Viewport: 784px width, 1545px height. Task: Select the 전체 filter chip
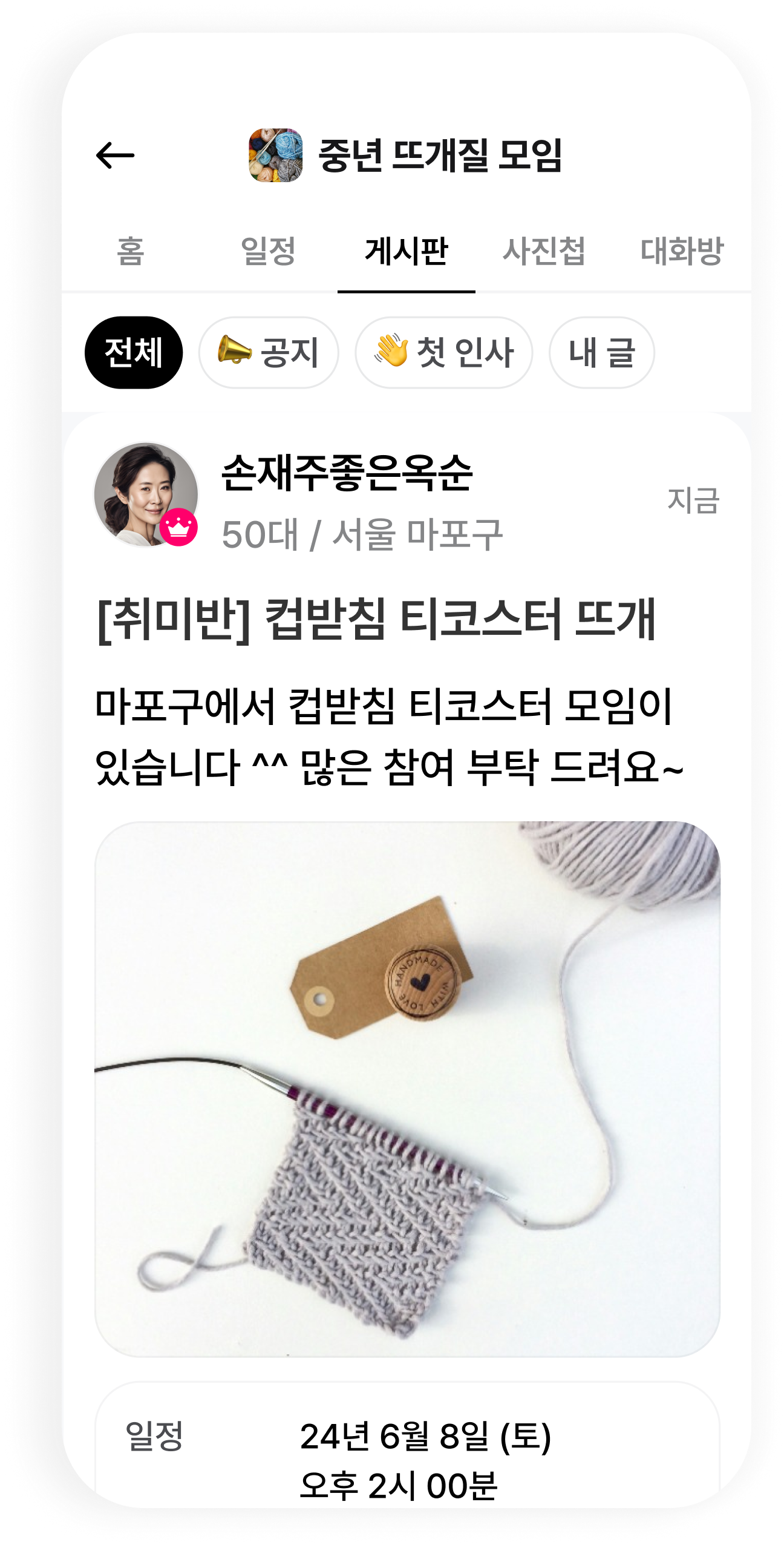click(134, 352)
